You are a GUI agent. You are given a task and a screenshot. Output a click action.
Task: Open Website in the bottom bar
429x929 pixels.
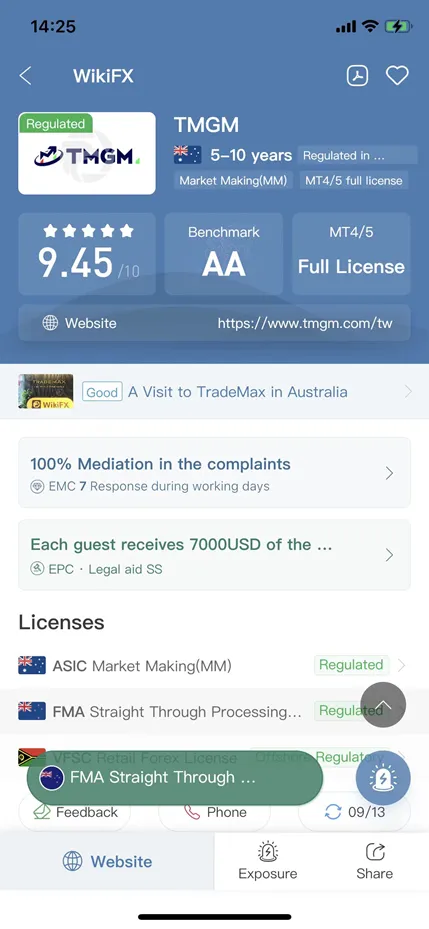(107, 861)
